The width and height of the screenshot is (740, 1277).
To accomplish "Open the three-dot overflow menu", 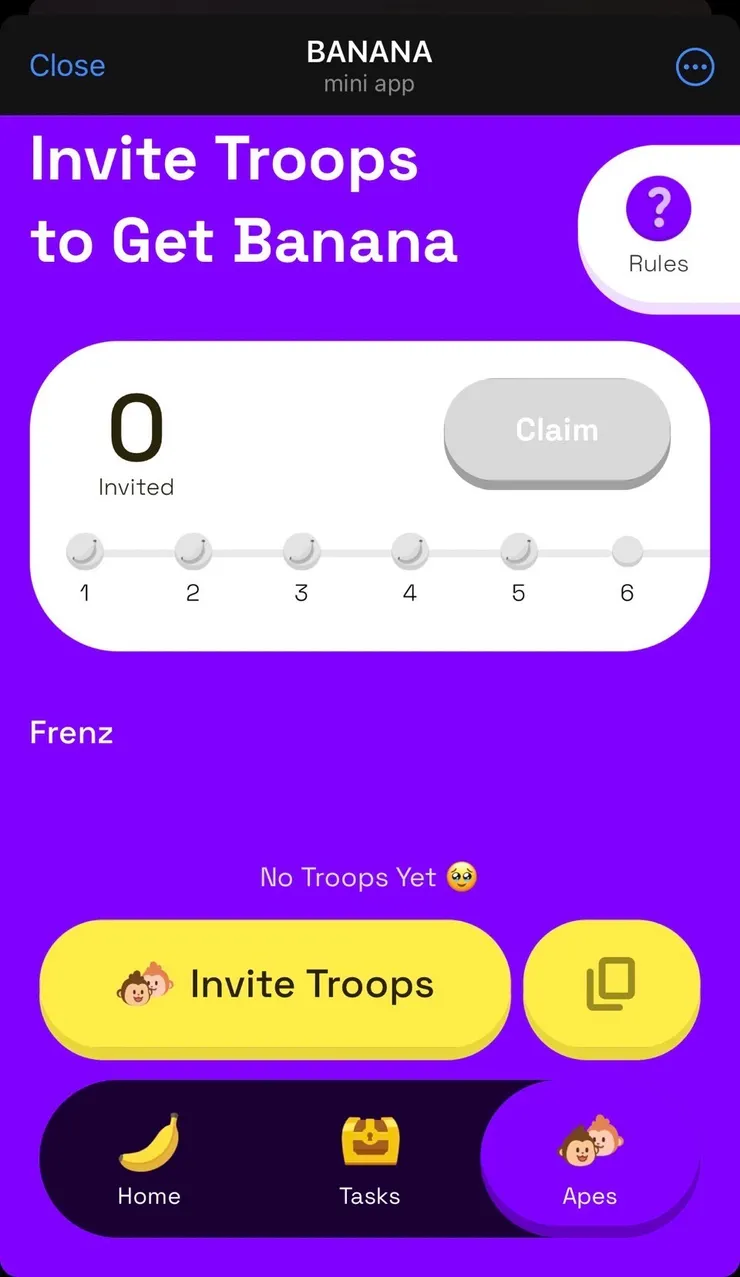I will click(695, 68).
